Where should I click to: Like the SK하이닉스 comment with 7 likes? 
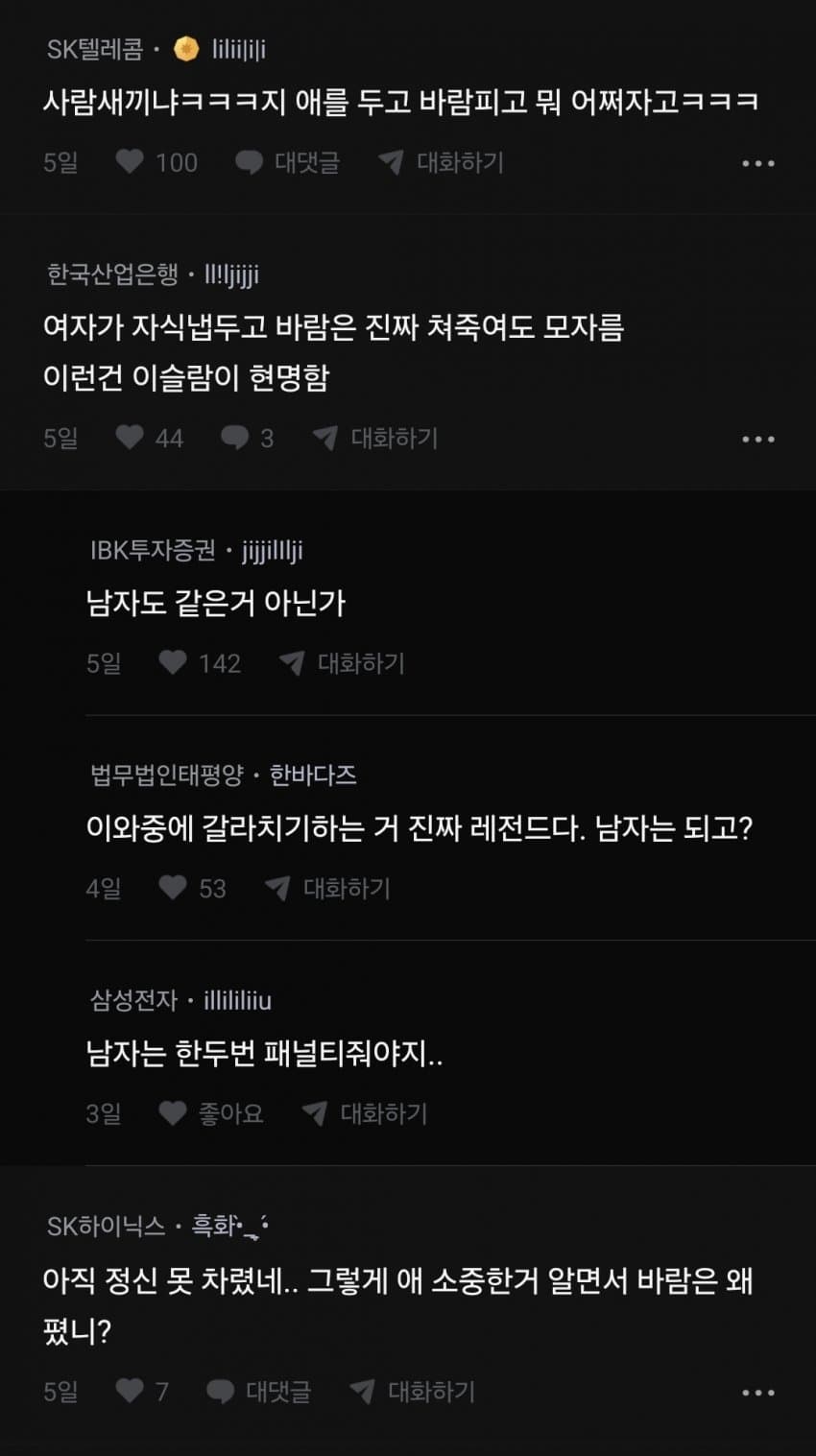point(131,1391)
